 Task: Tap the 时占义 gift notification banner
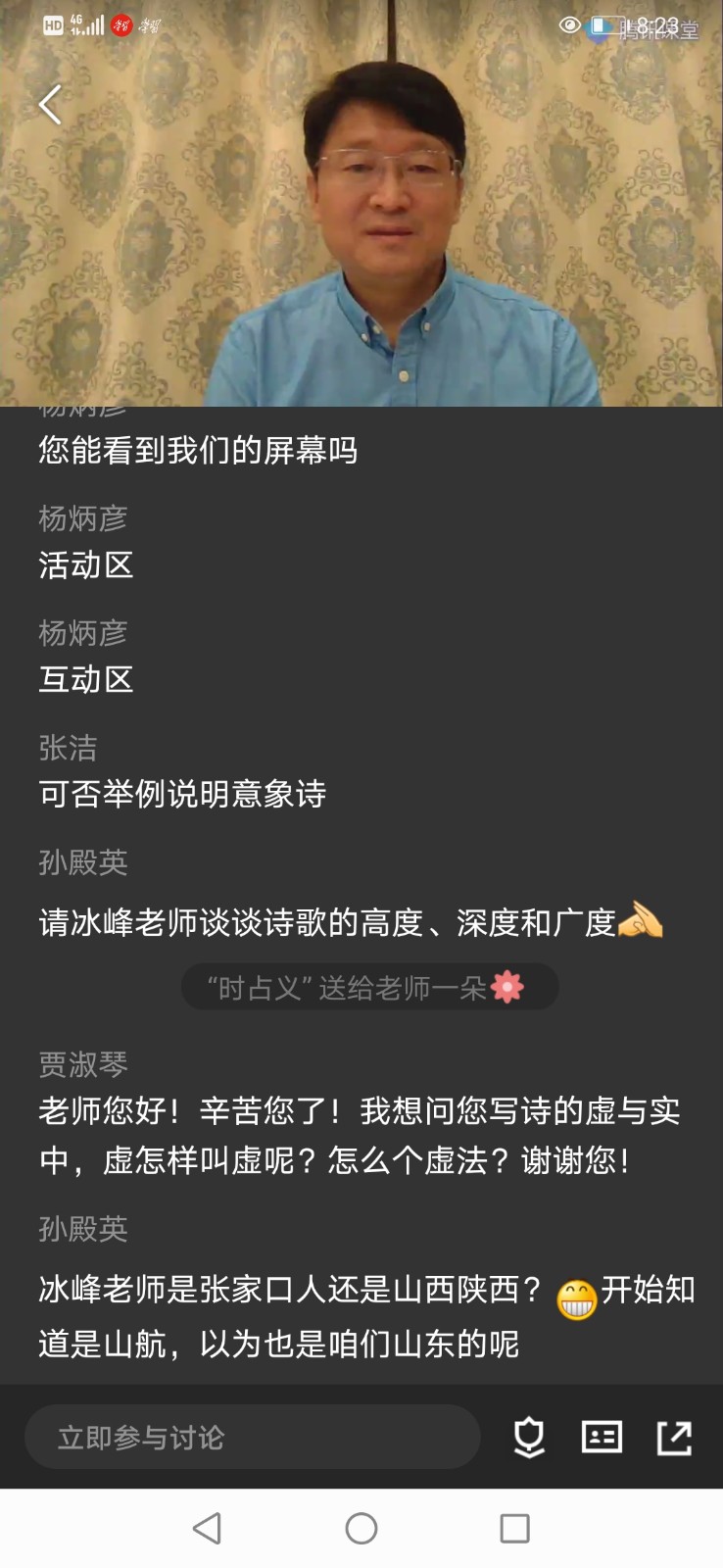tap(369, 987)
